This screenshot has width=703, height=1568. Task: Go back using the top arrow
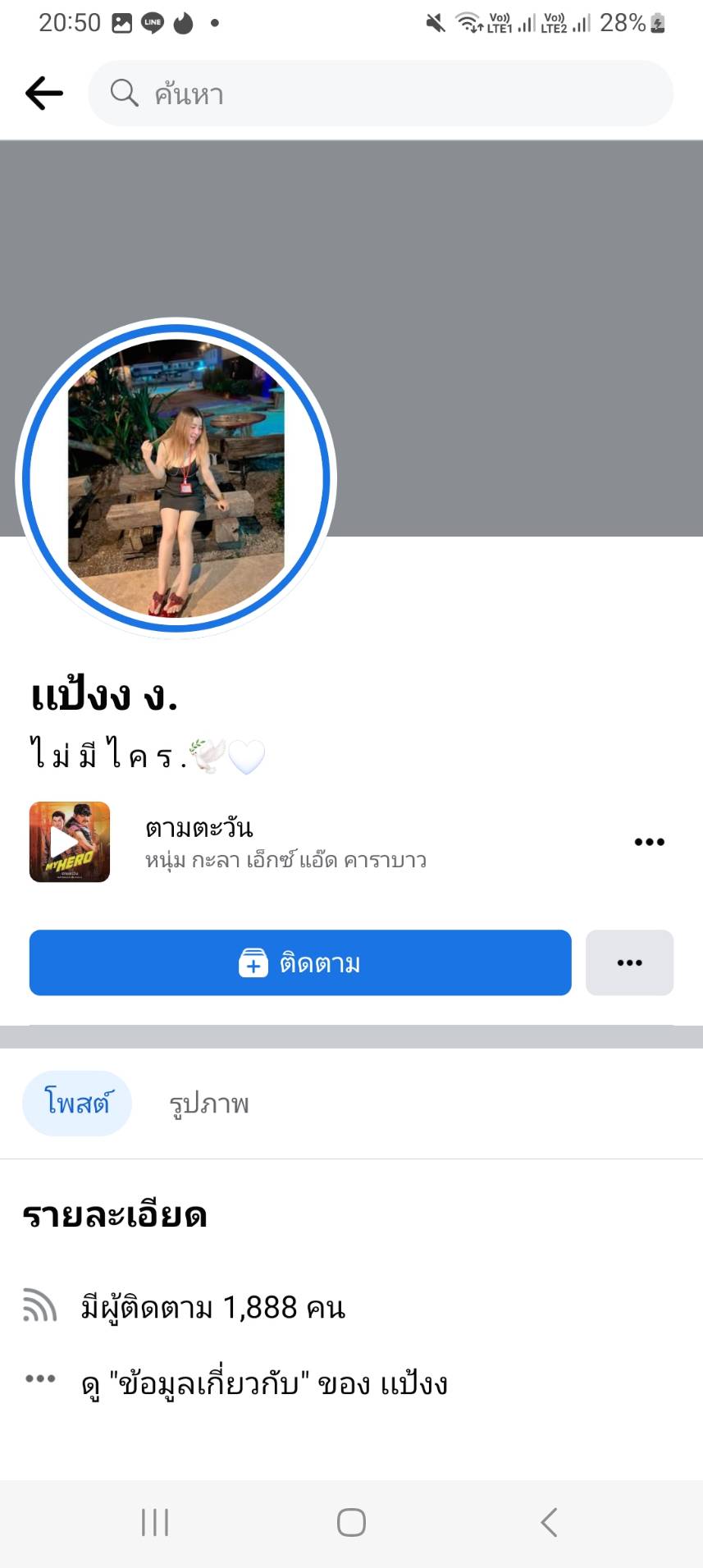click(x=44, y=94)
